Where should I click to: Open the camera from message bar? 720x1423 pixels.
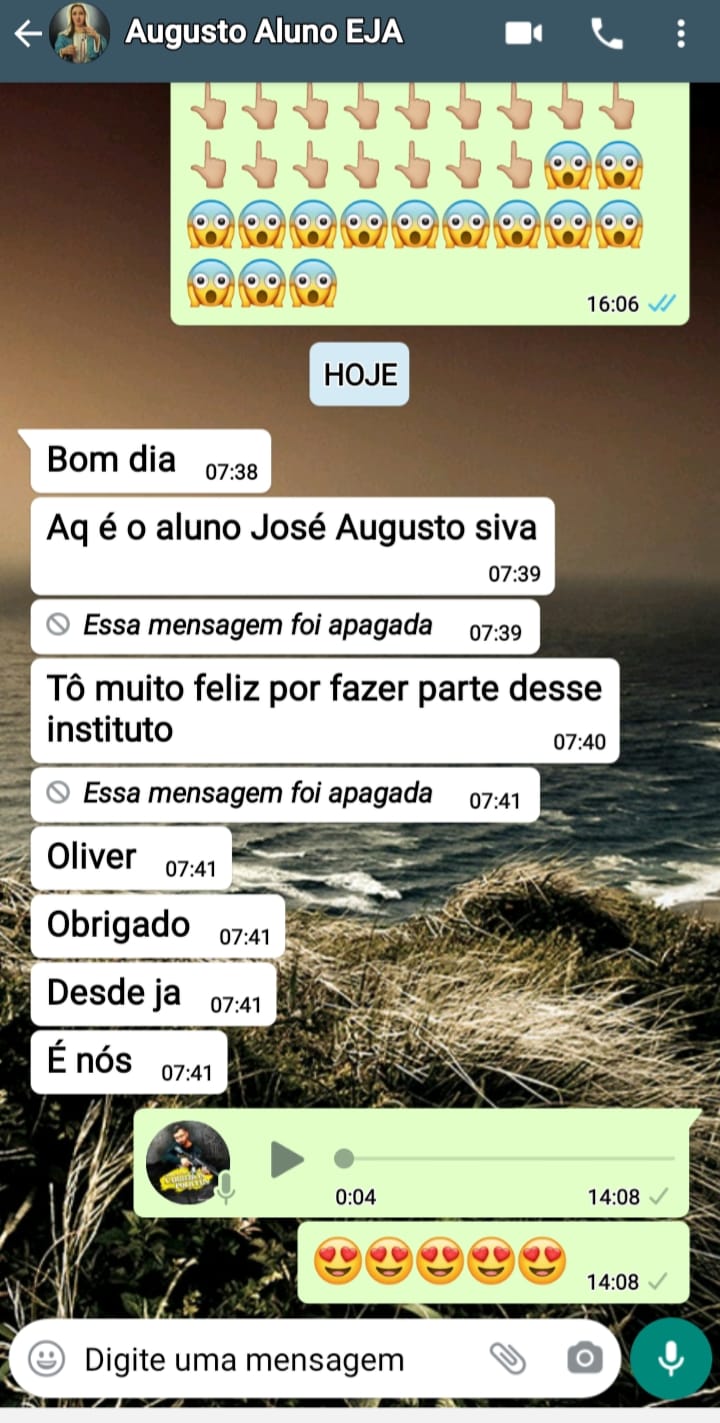pyautogui.click(x=584, y=1359)
